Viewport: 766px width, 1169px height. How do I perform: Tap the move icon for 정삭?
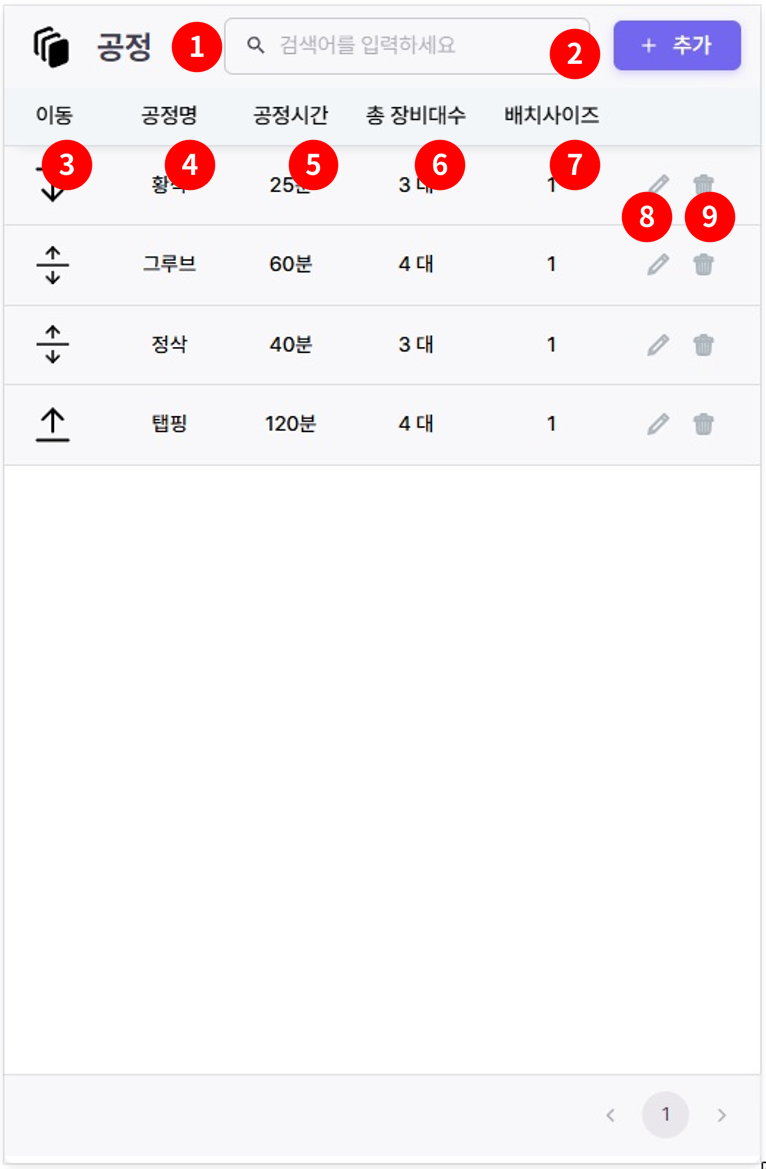(x=53, y=345)
